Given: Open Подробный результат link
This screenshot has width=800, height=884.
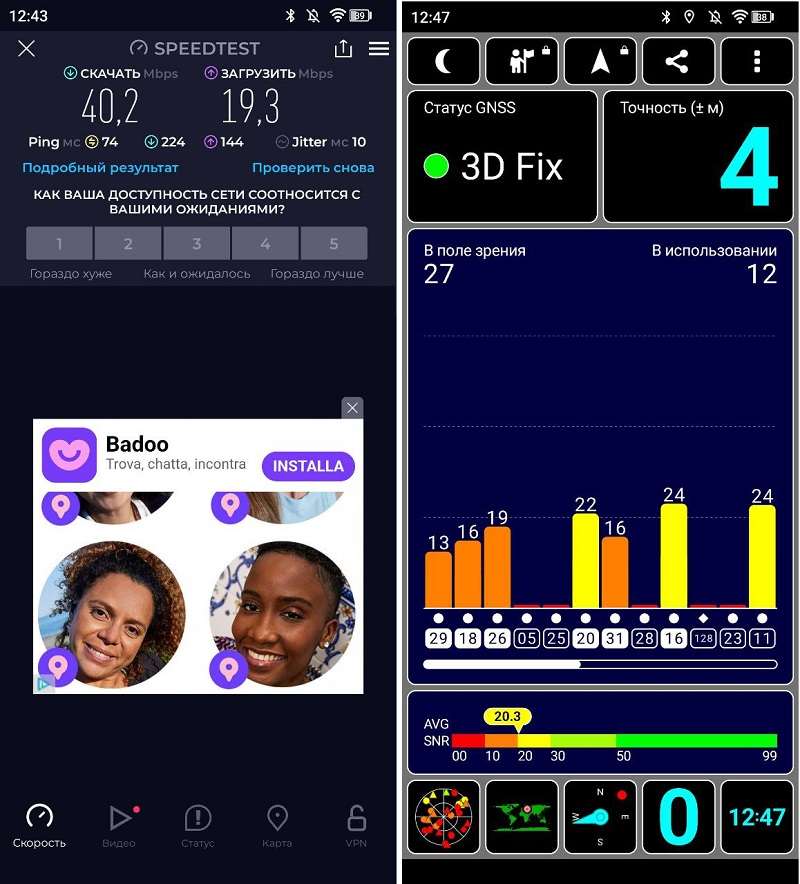Looking at the screenshot, I should click(x=100, y=168).
